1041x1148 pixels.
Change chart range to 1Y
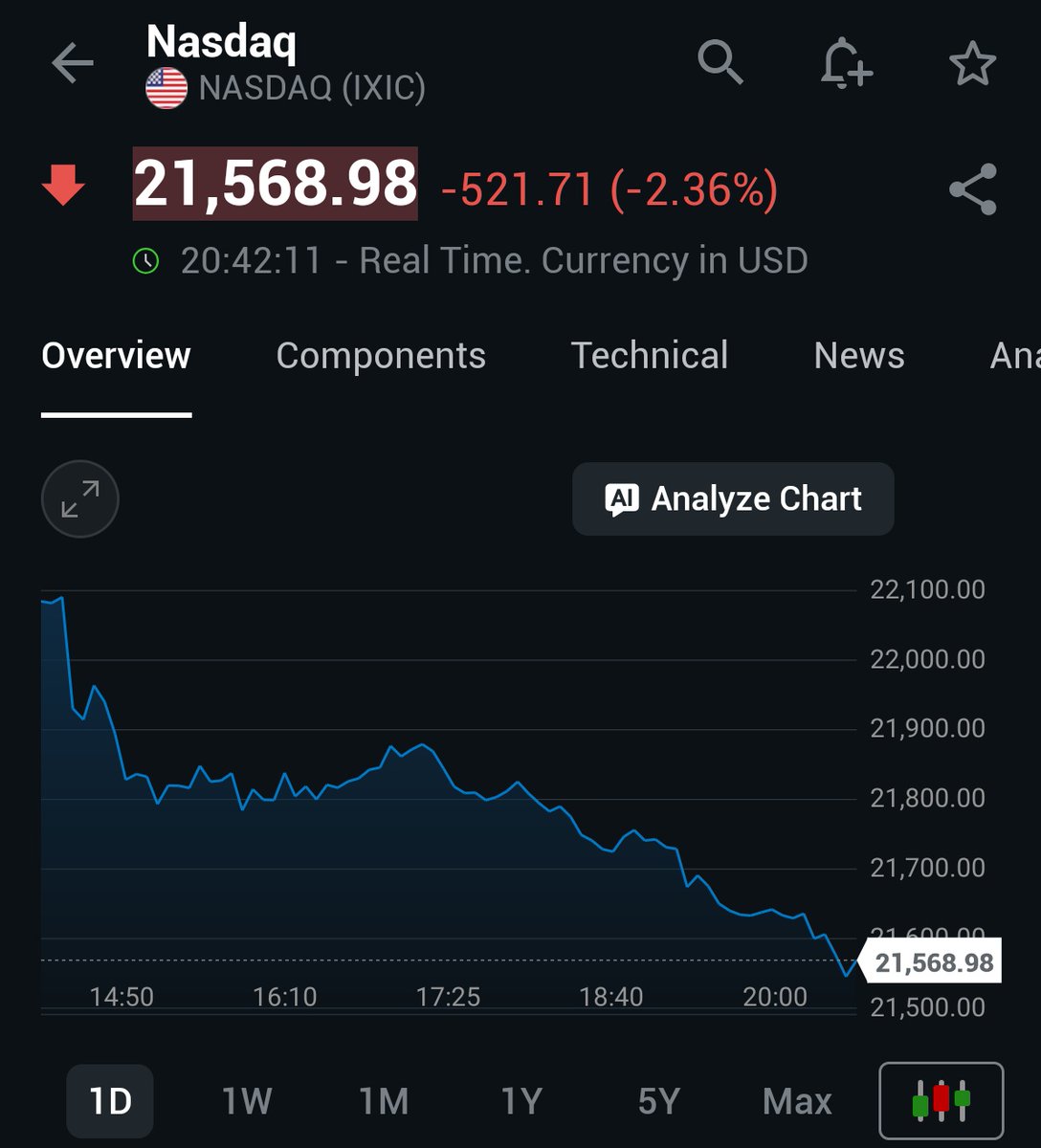click(521, 1101)
